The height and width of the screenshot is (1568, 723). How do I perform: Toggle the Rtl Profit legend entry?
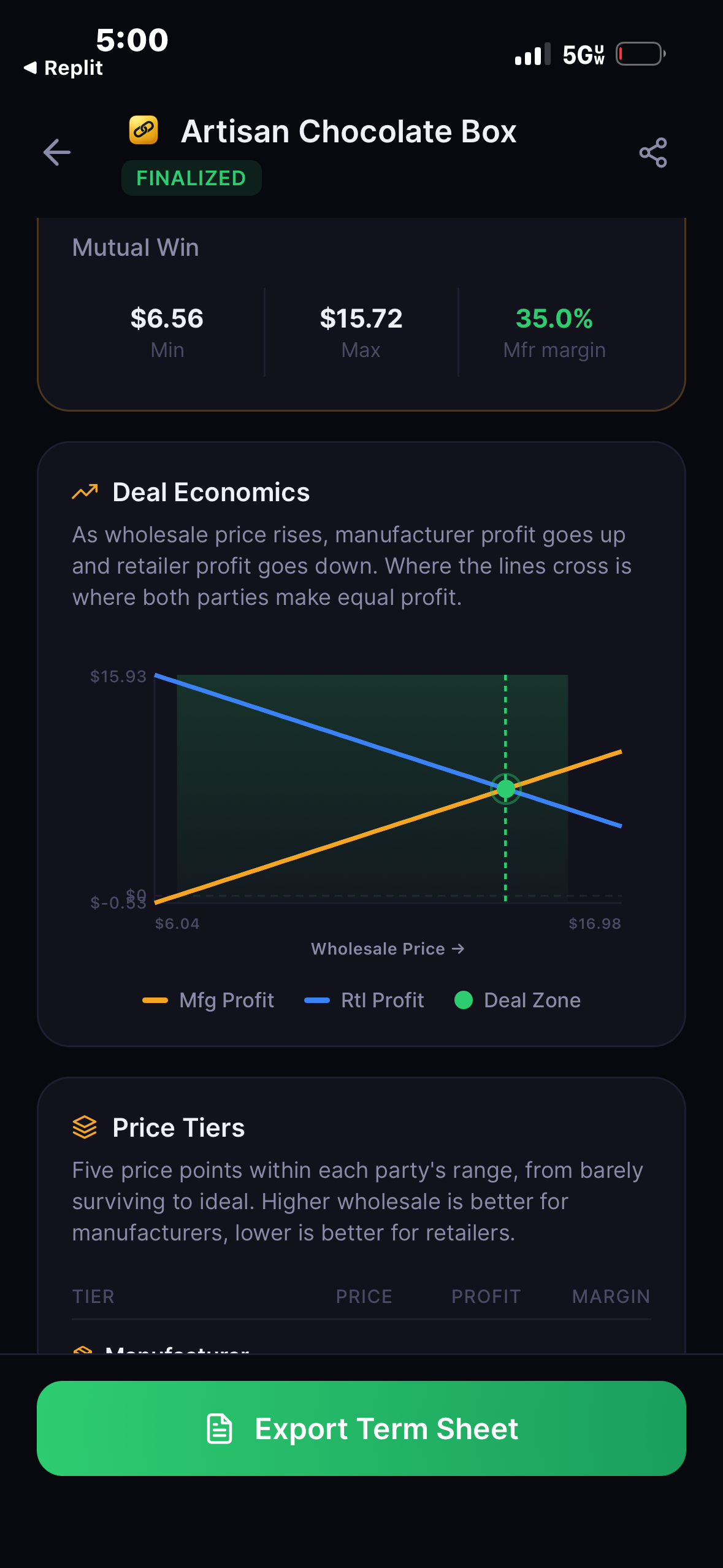point(364,1000)
